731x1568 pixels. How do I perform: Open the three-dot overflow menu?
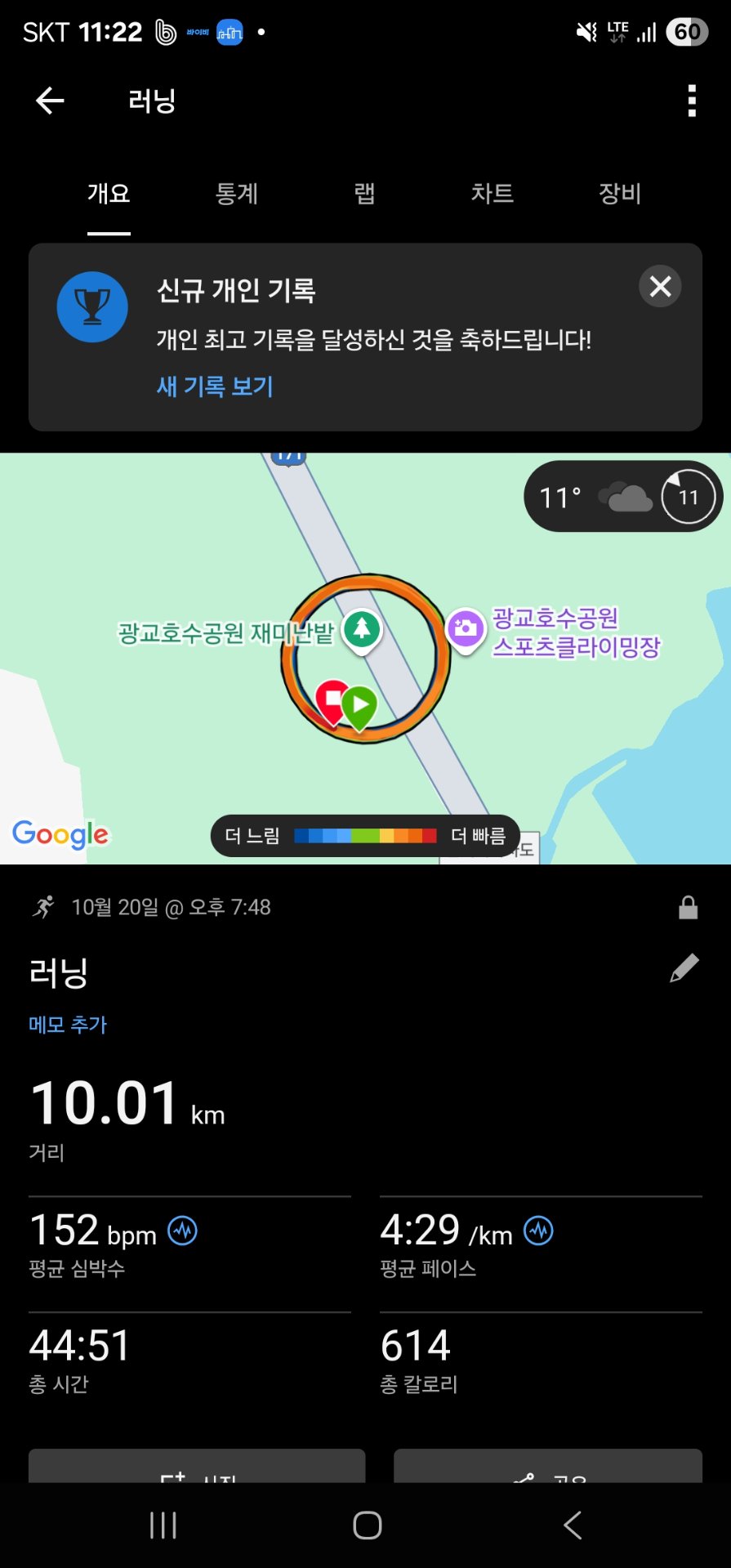pyautogui.click(x=691, y=100)
